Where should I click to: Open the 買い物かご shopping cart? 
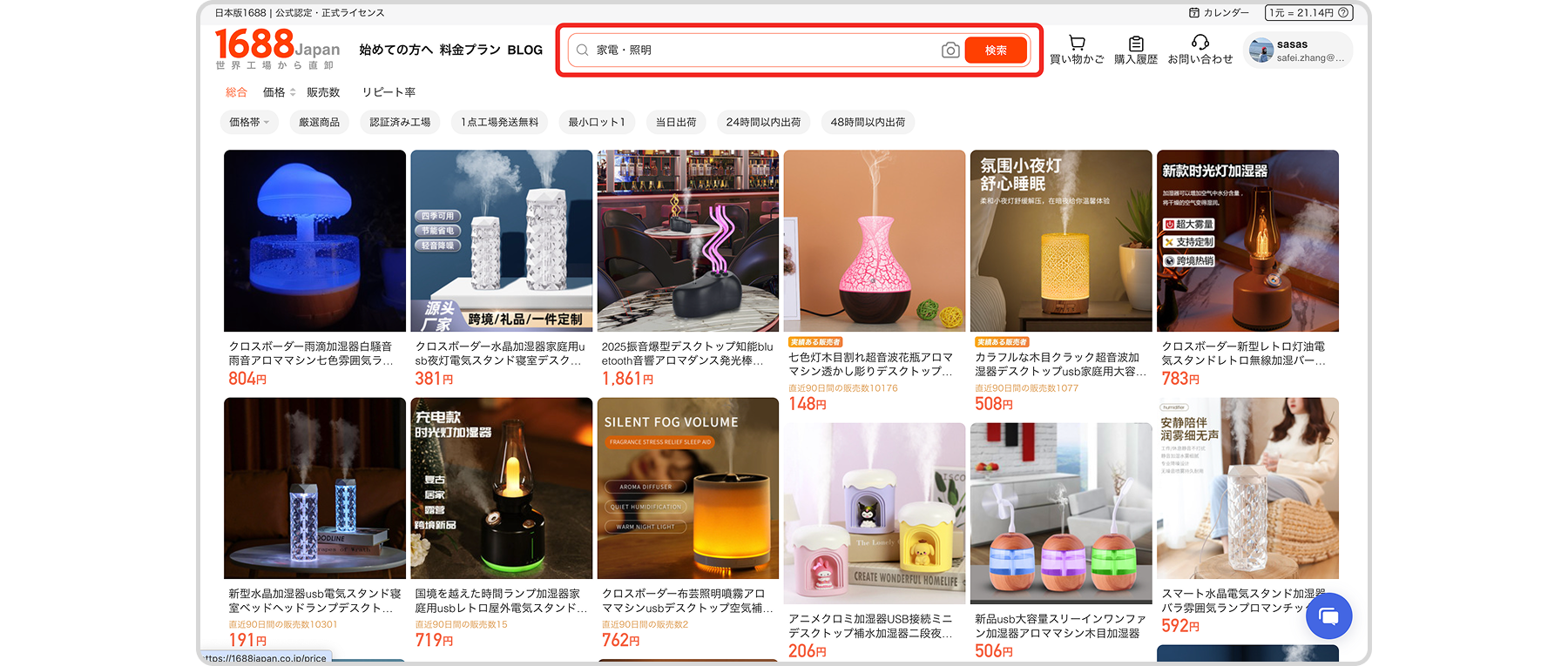[x=1077, y=50]
